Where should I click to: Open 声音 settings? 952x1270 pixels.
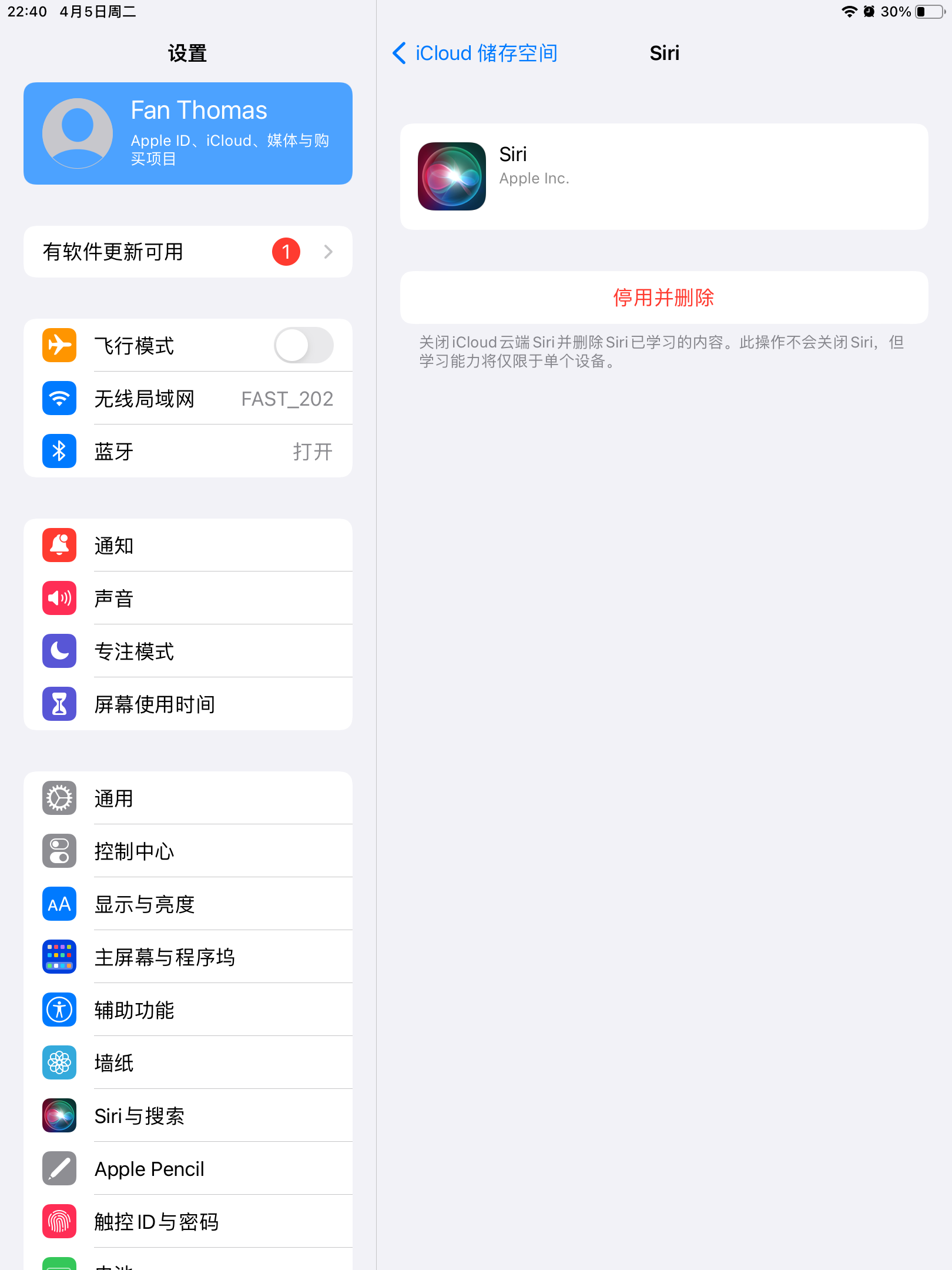click(188, 599)
